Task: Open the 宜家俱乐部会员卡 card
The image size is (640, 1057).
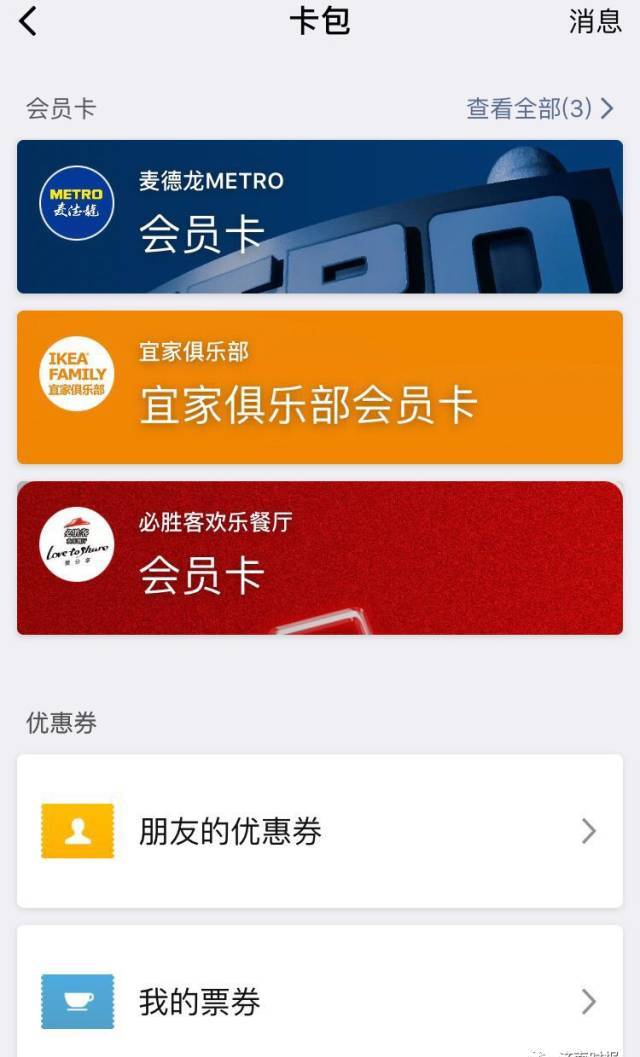Action: point(320,387)
